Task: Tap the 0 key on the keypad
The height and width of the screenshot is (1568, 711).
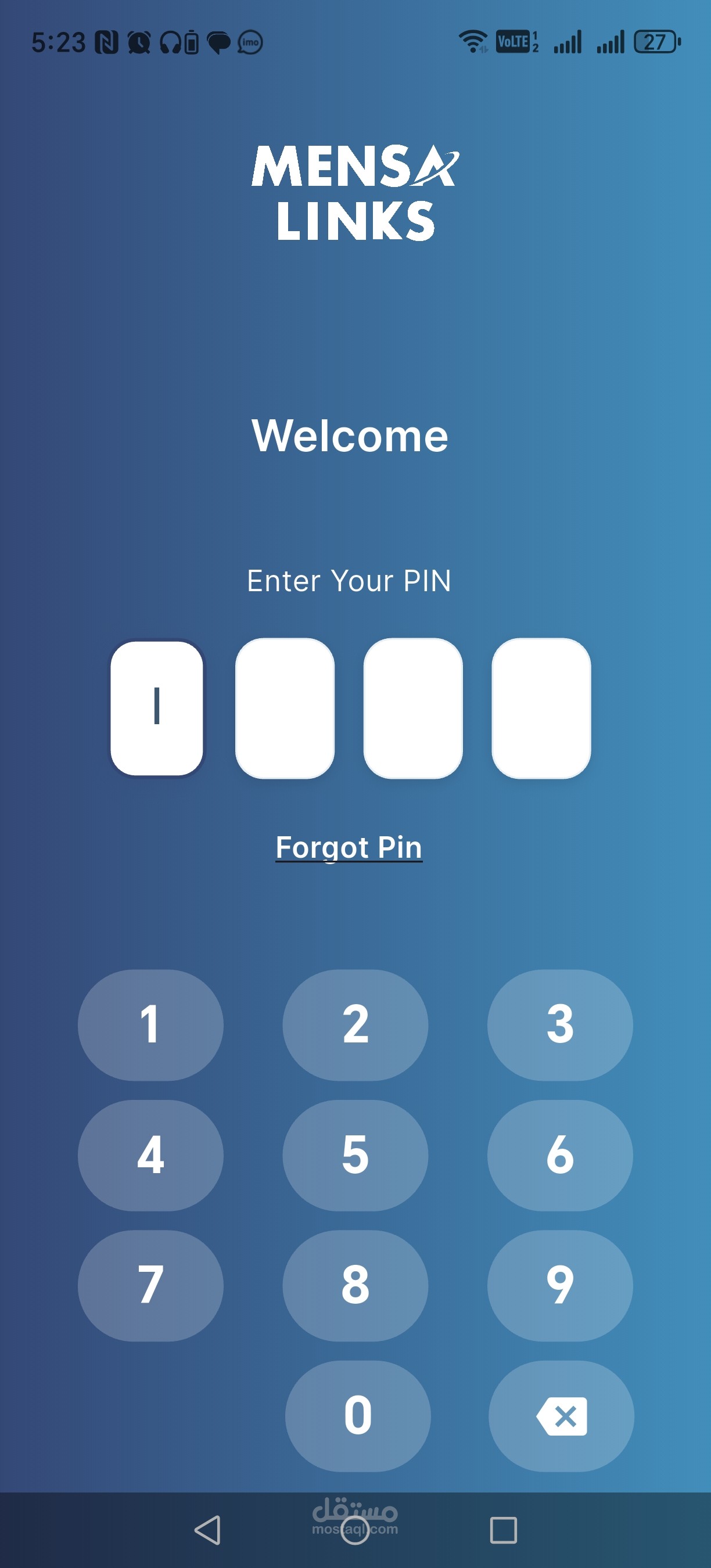Action: tap(357, 1416)
